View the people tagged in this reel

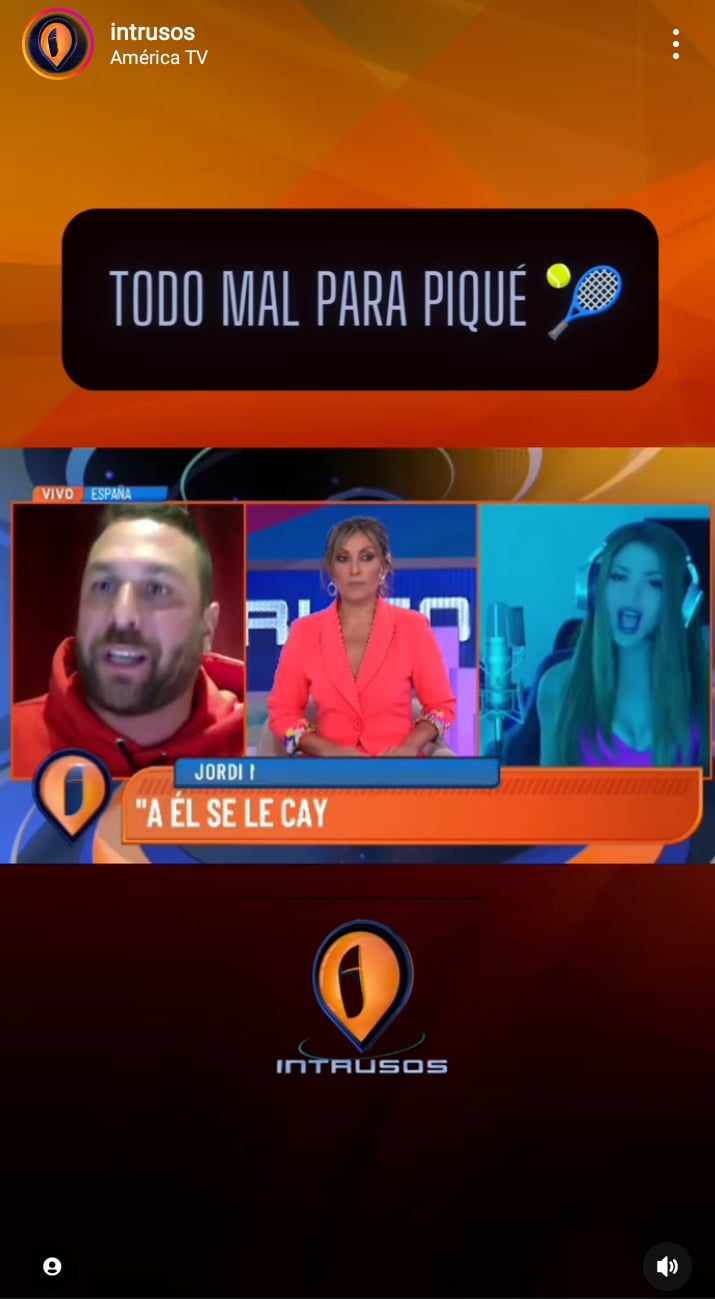pyautogui.click(x=52, y=1267)
